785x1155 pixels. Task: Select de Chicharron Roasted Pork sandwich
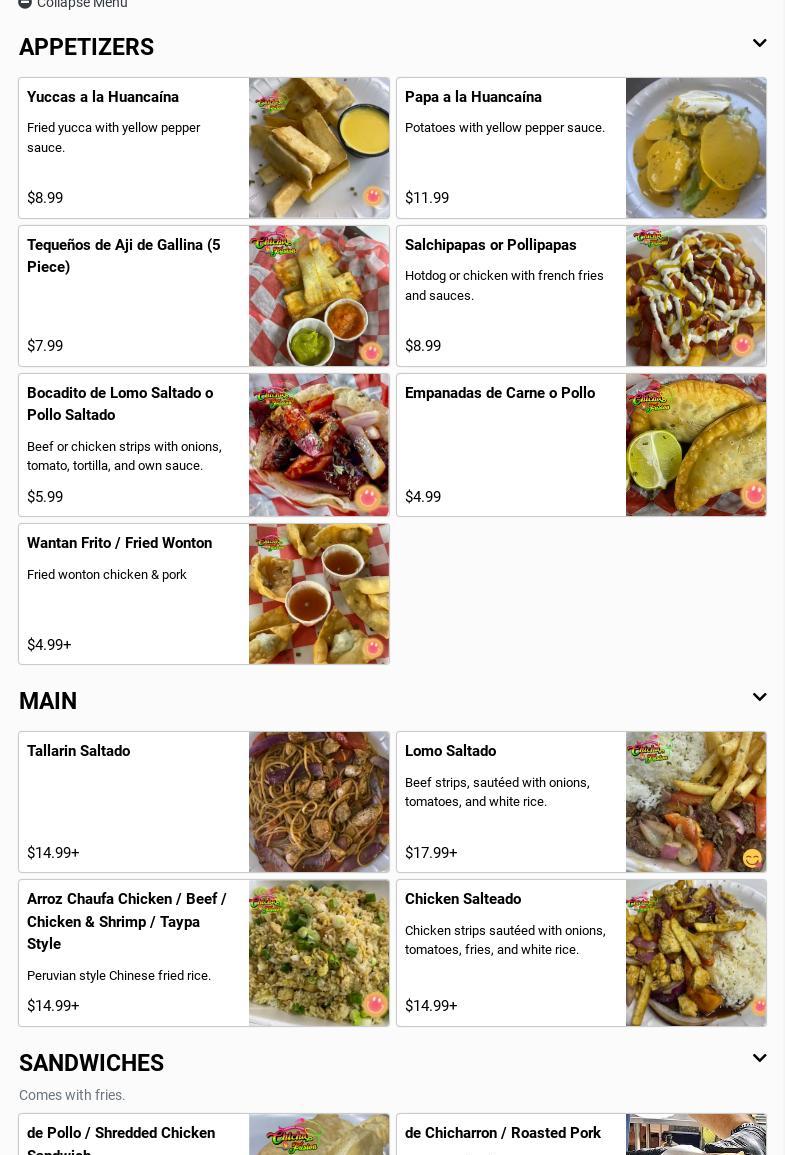click(x=581, y=1135)
